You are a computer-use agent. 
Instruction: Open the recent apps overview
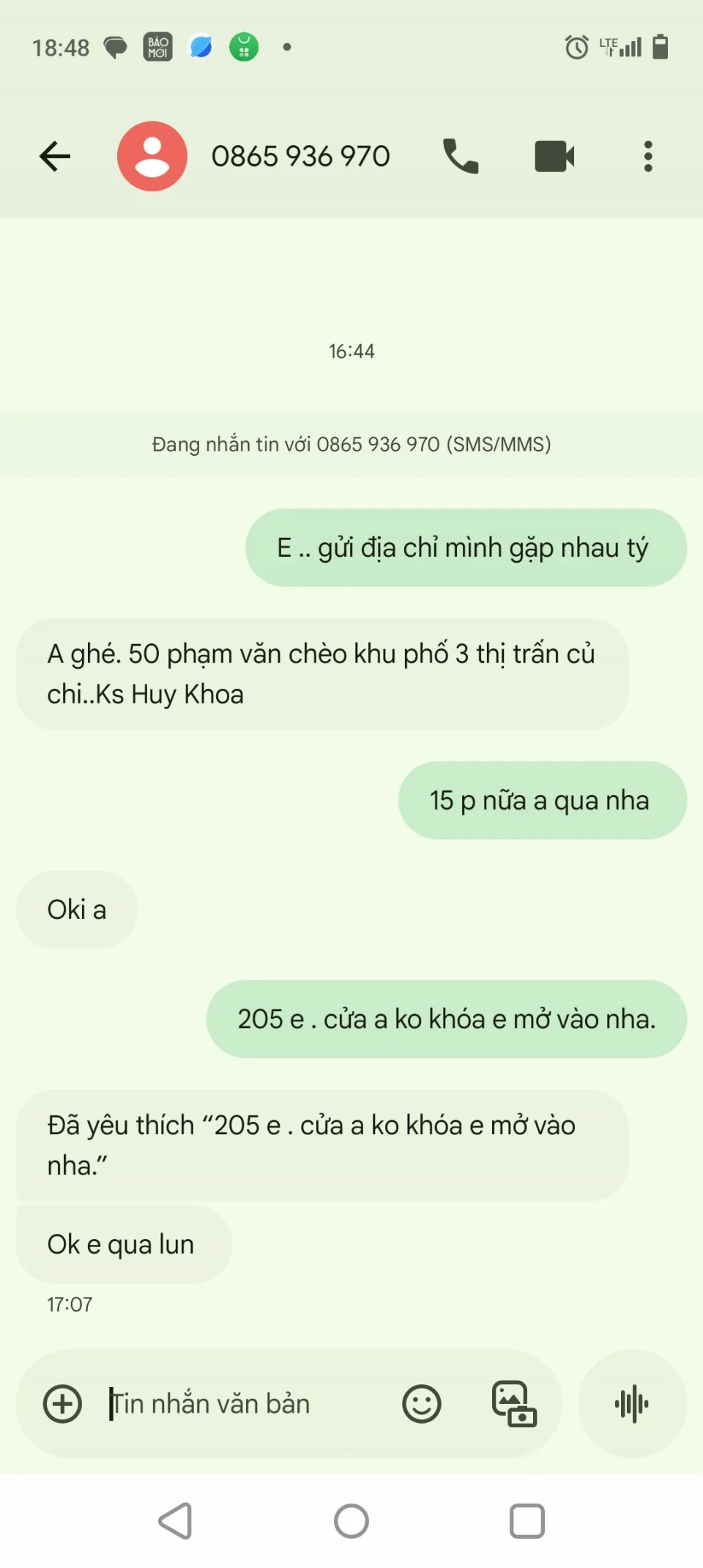(527, 1521)
